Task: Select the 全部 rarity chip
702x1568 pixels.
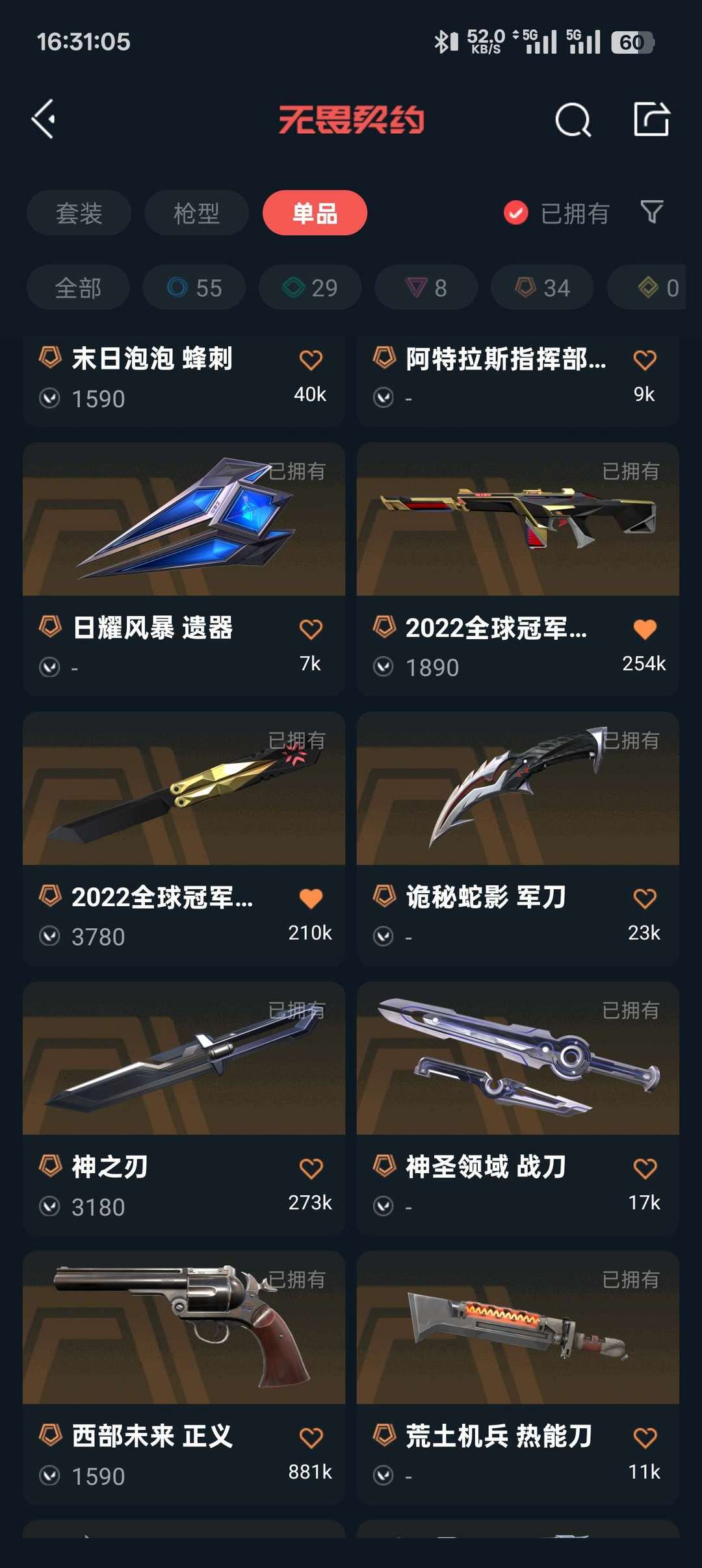Action: [x=78, y=288]
